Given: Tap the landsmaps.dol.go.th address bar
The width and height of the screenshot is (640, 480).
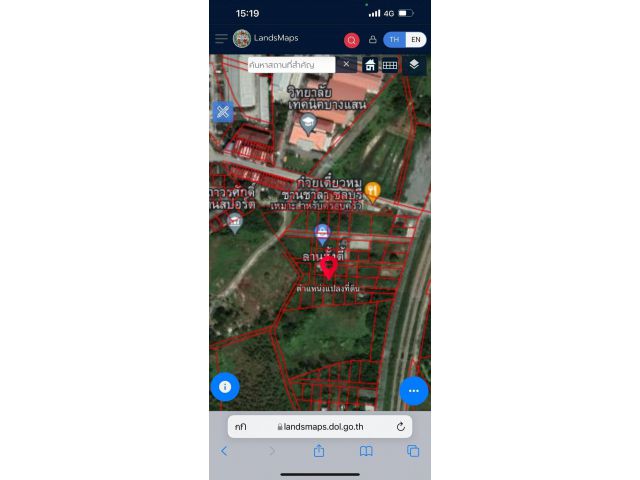Looking at the screenshot, I should (x=322, y=426).
